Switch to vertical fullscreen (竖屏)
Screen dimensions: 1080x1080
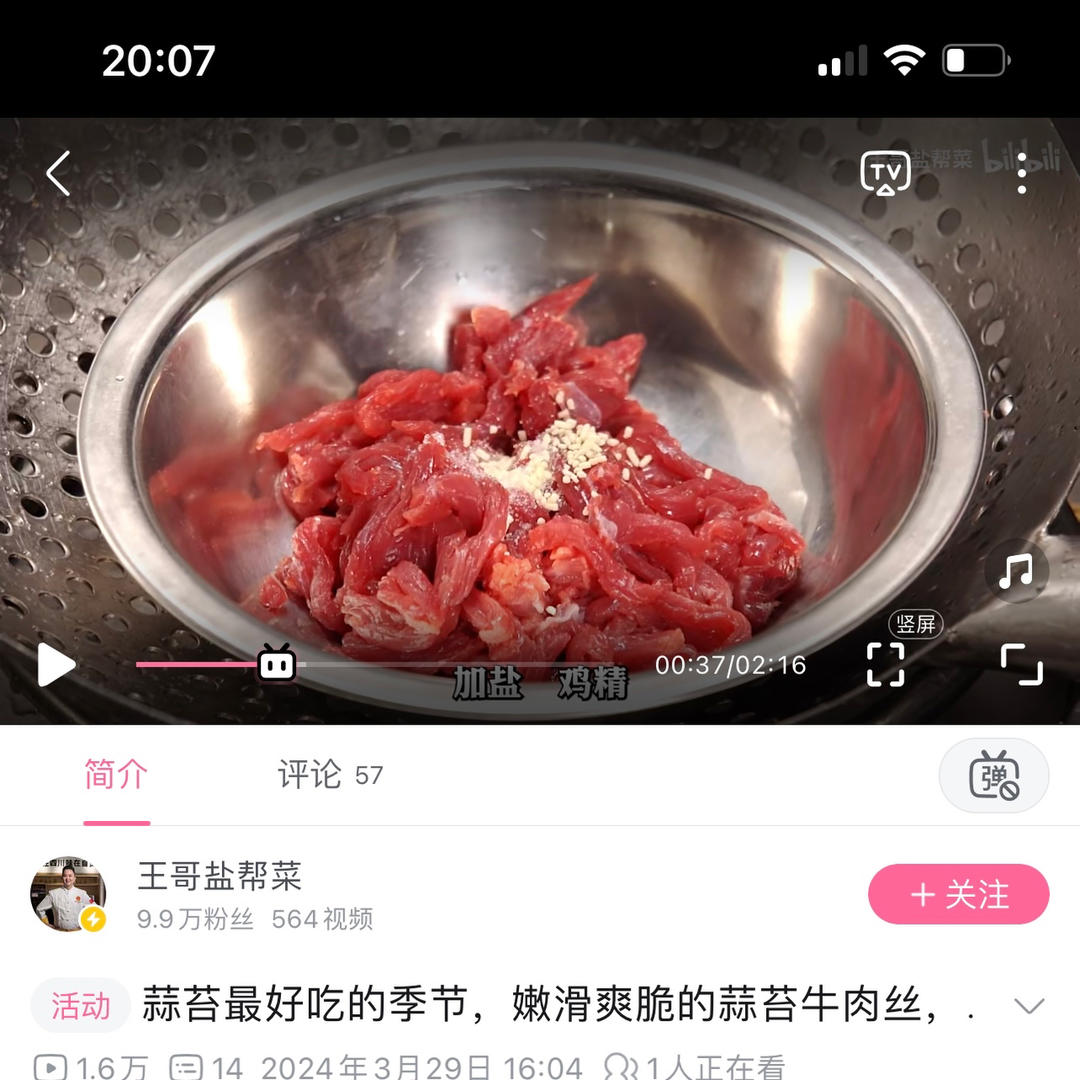pos(886,663)
